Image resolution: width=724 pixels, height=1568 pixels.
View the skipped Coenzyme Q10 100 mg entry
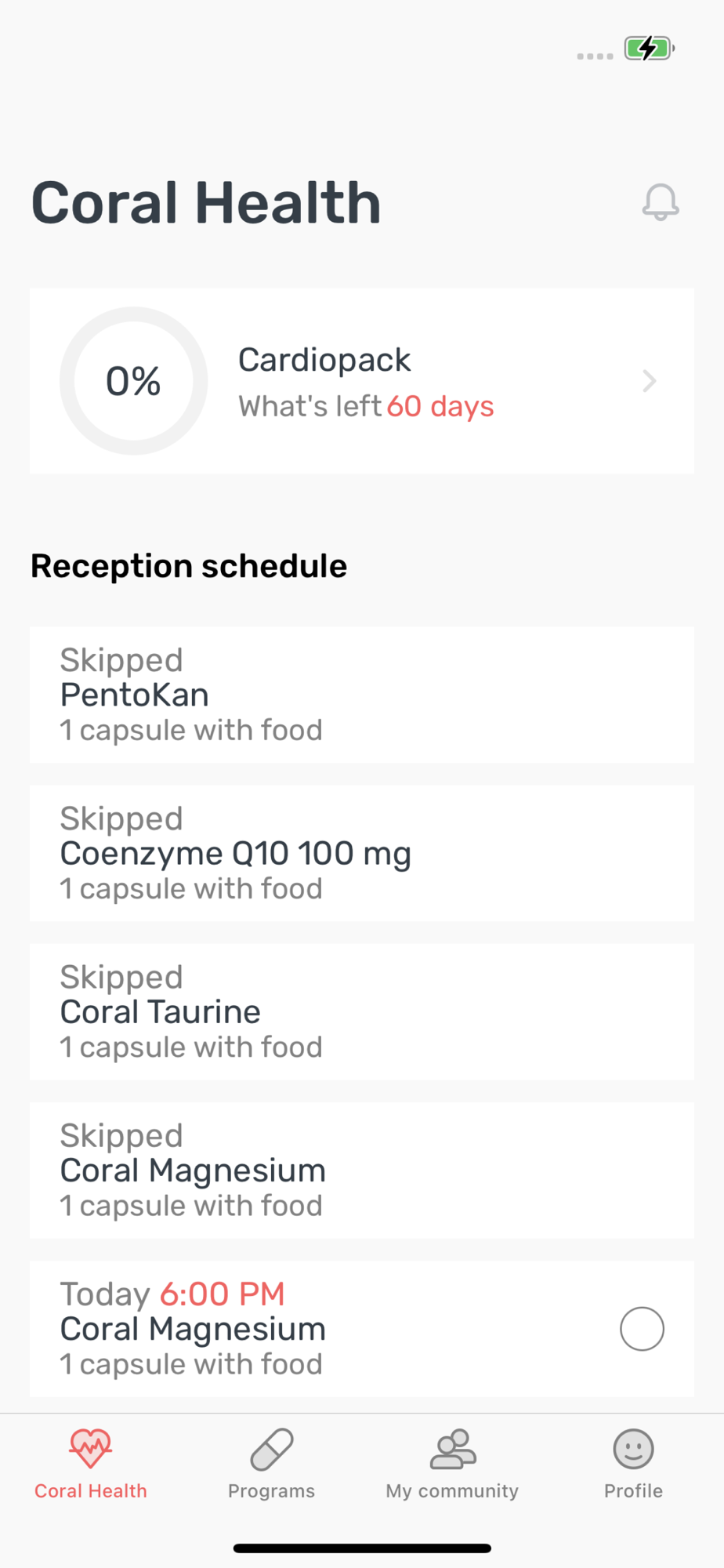(x=361, y=853)
